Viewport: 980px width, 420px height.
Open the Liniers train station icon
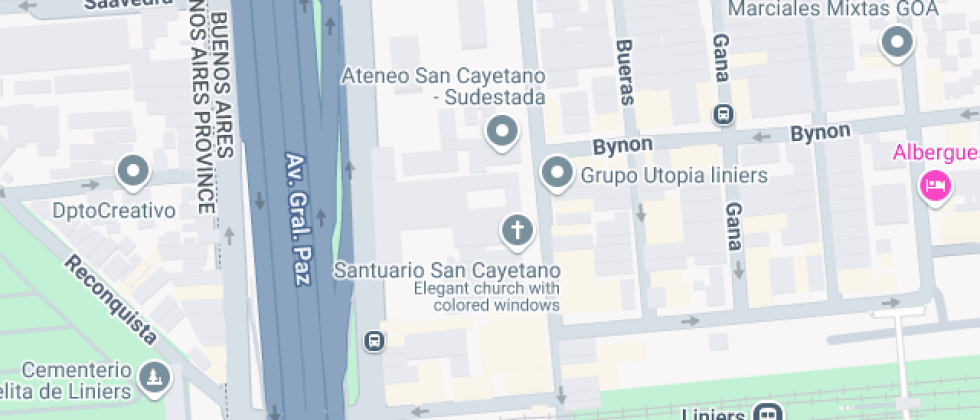pos(768,412)
